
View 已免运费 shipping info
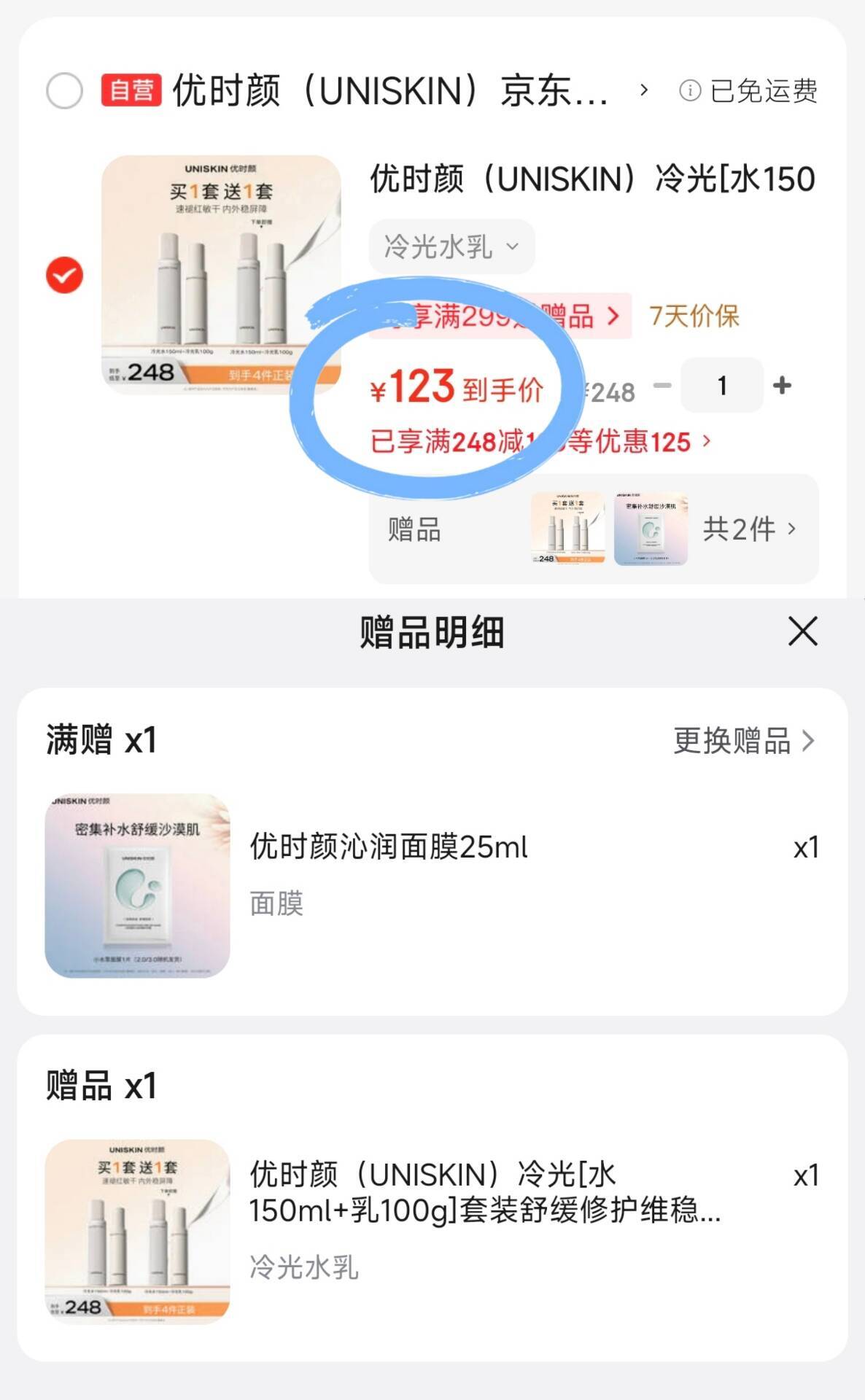[x=749, y=91]
